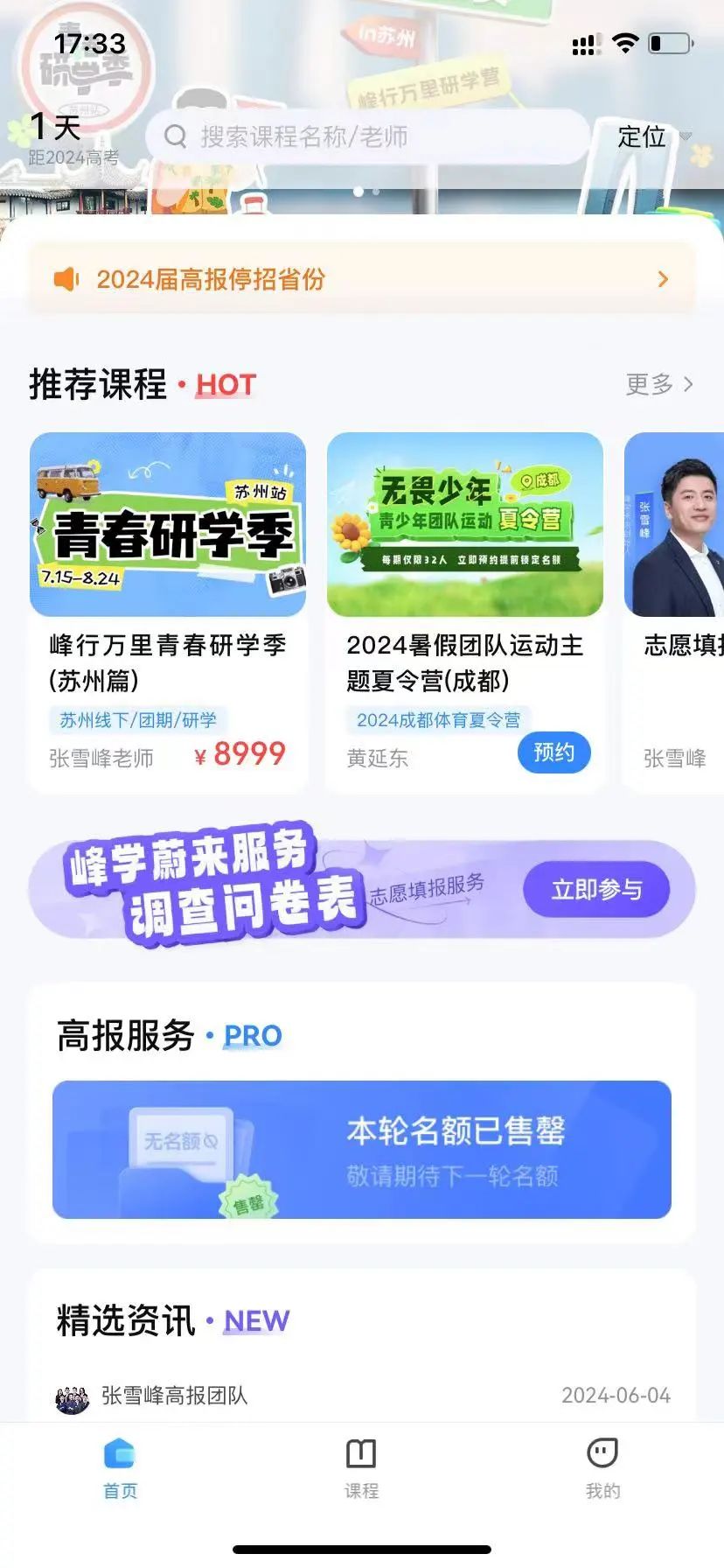Open the 定位 location dropdown
The image size is (724, 1568).
pos(652,136)
